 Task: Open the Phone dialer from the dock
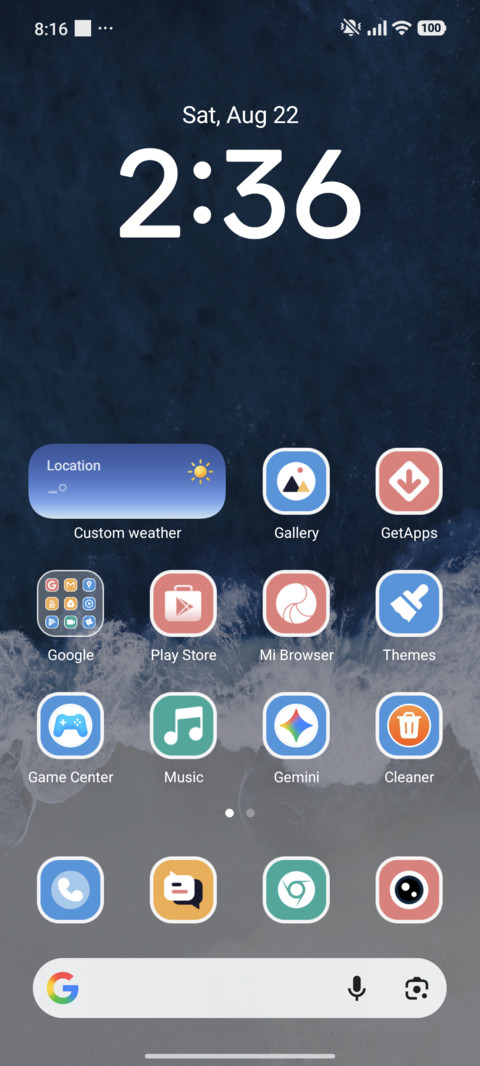pos(70,890)
